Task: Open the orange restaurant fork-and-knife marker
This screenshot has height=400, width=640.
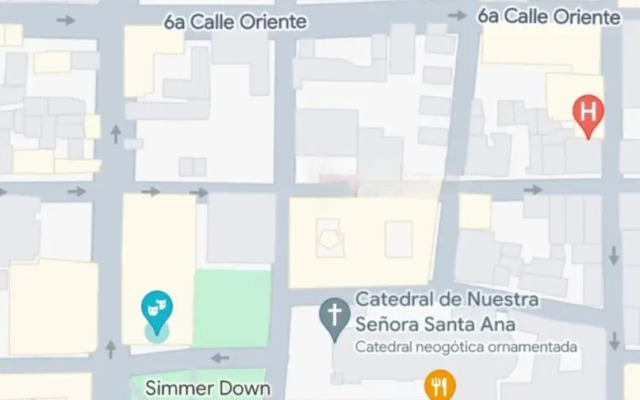Action: coord(438,384)
